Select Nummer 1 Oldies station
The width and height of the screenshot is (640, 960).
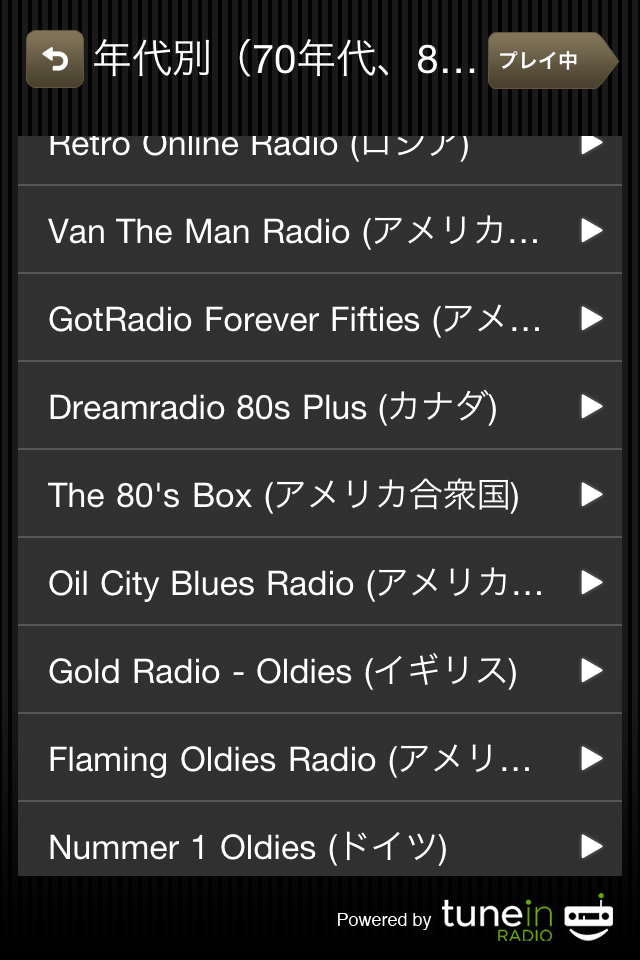point(320,845)
